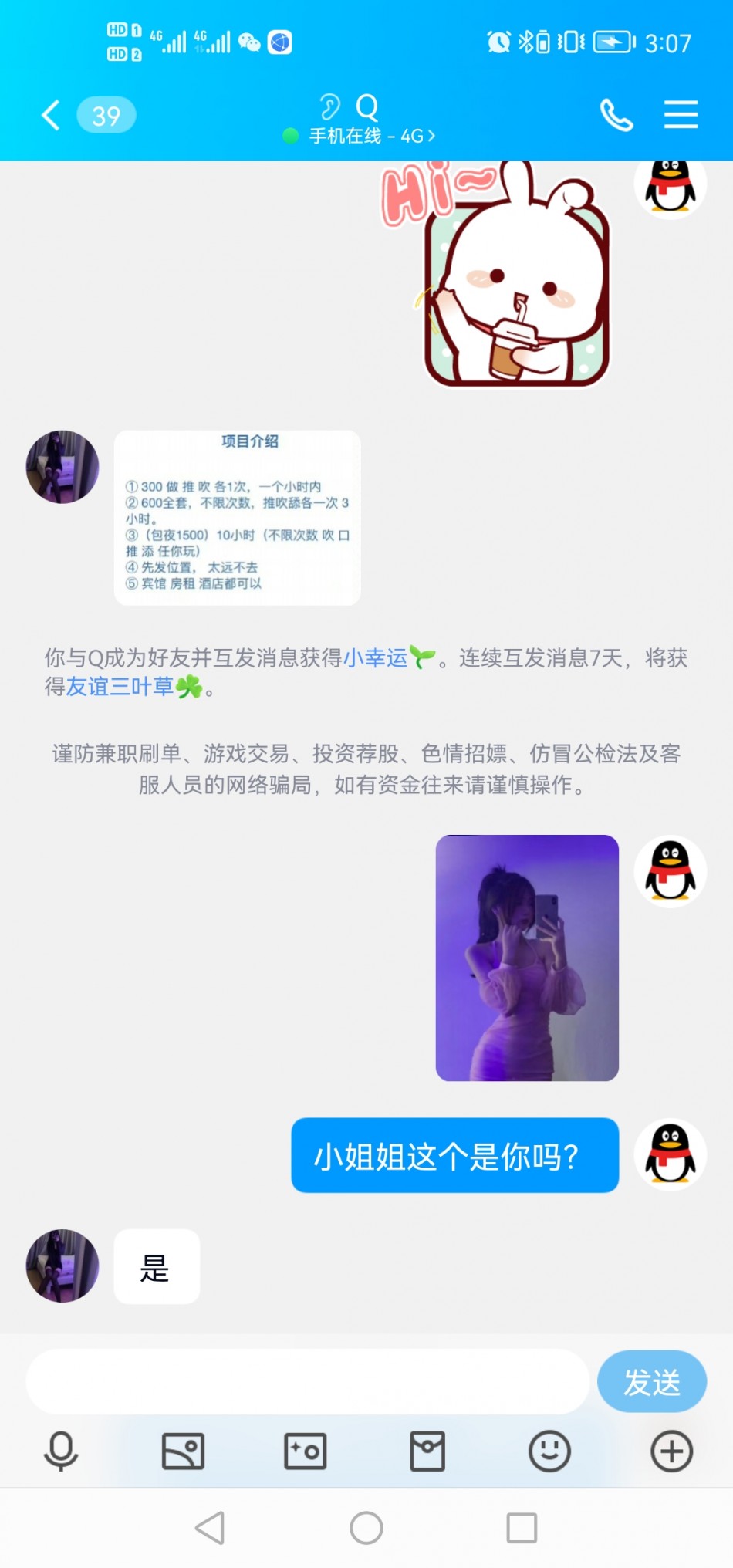This screenshot has height=1568, width=733.
Task: Go back to the message list
Action: coord(51,116)
